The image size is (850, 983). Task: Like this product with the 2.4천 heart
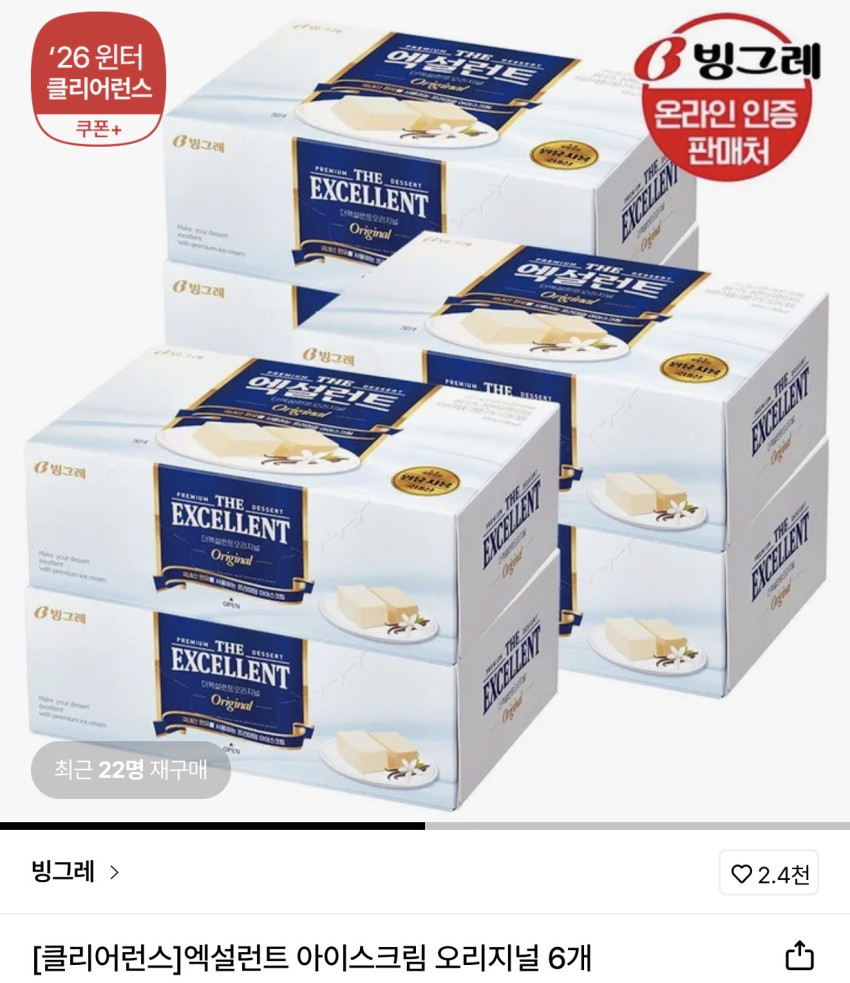pos(768,874)
